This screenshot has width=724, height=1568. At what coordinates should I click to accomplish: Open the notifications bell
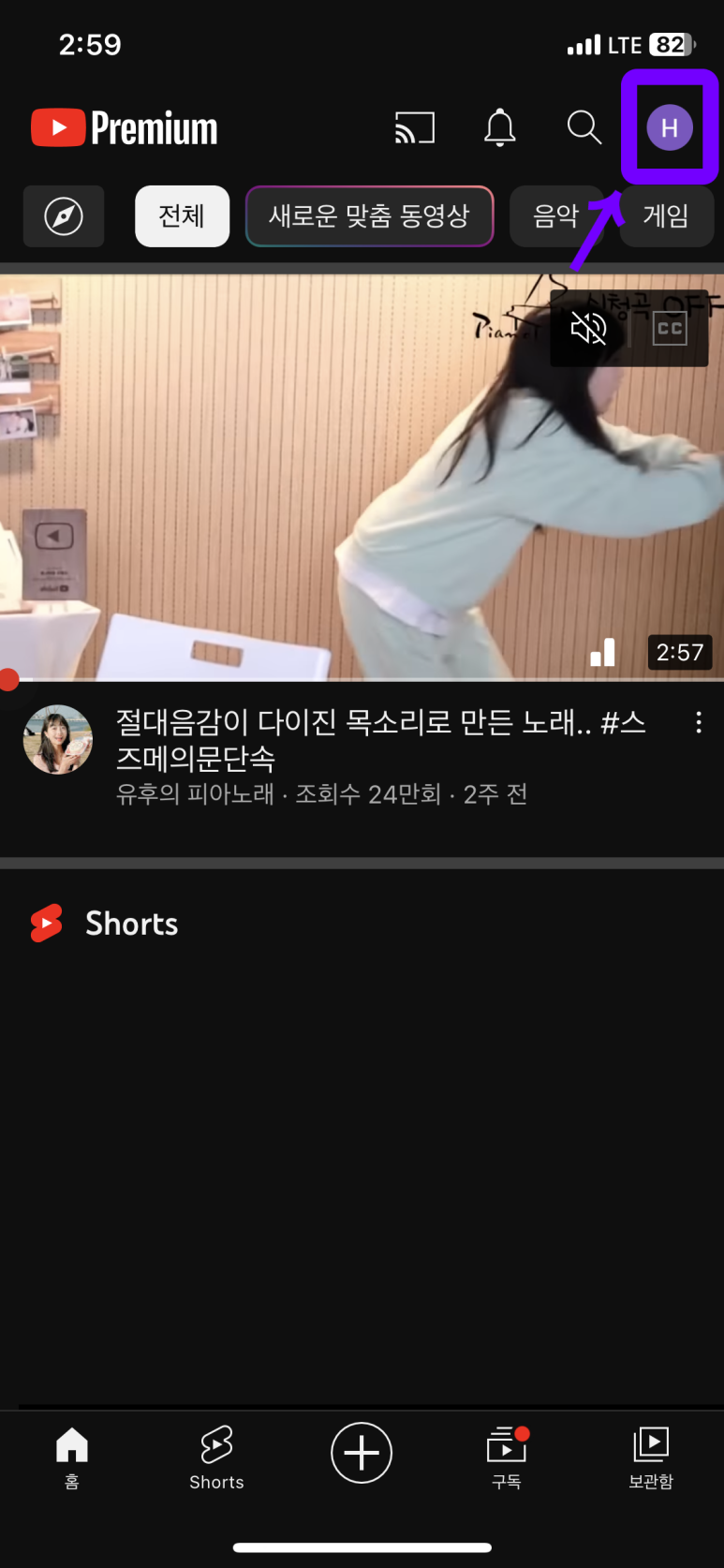point(499,127)
